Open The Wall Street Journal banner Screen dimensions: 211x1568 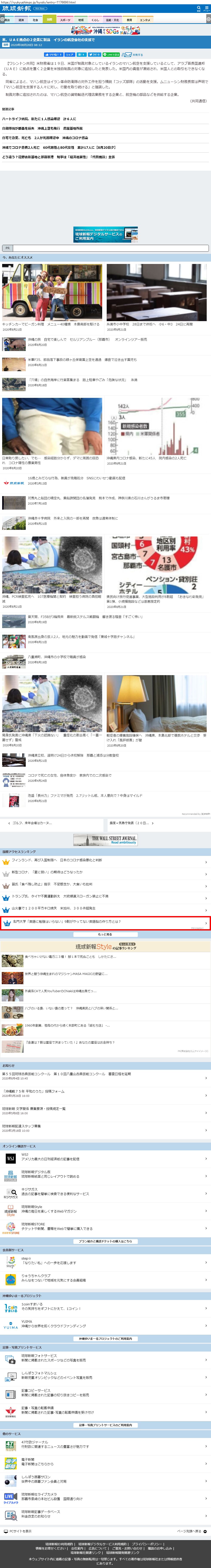click(x=105, y=840)
